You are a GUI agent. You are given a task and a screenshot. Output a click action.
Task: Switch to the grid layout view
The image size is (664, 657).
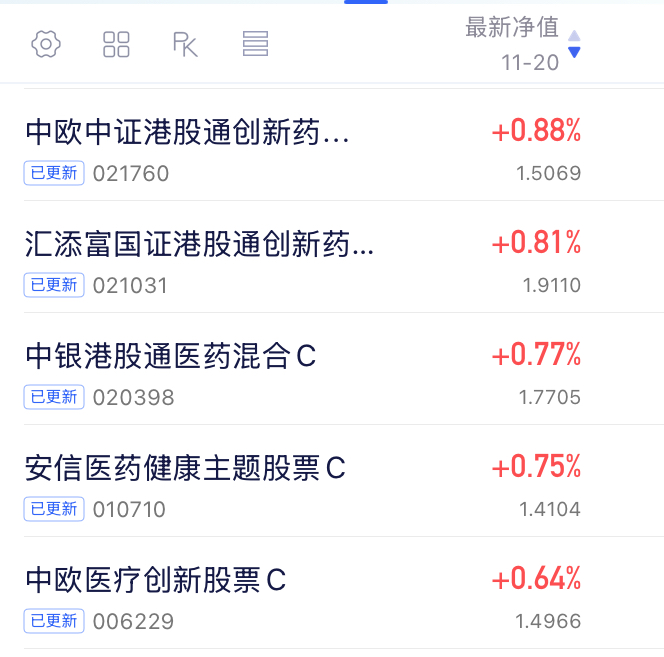116,44
